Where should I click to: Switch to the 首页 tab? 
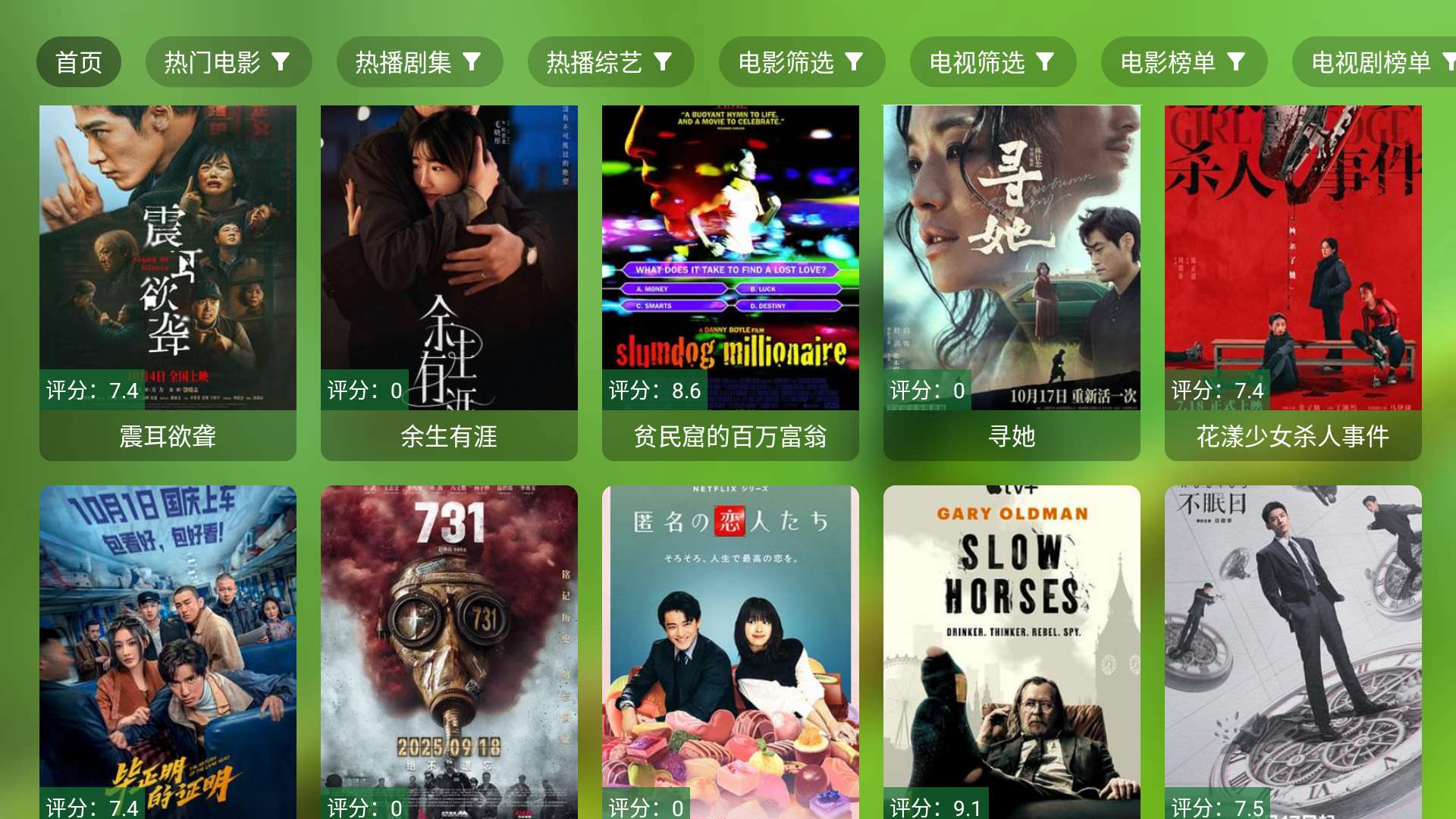point(78,62)
